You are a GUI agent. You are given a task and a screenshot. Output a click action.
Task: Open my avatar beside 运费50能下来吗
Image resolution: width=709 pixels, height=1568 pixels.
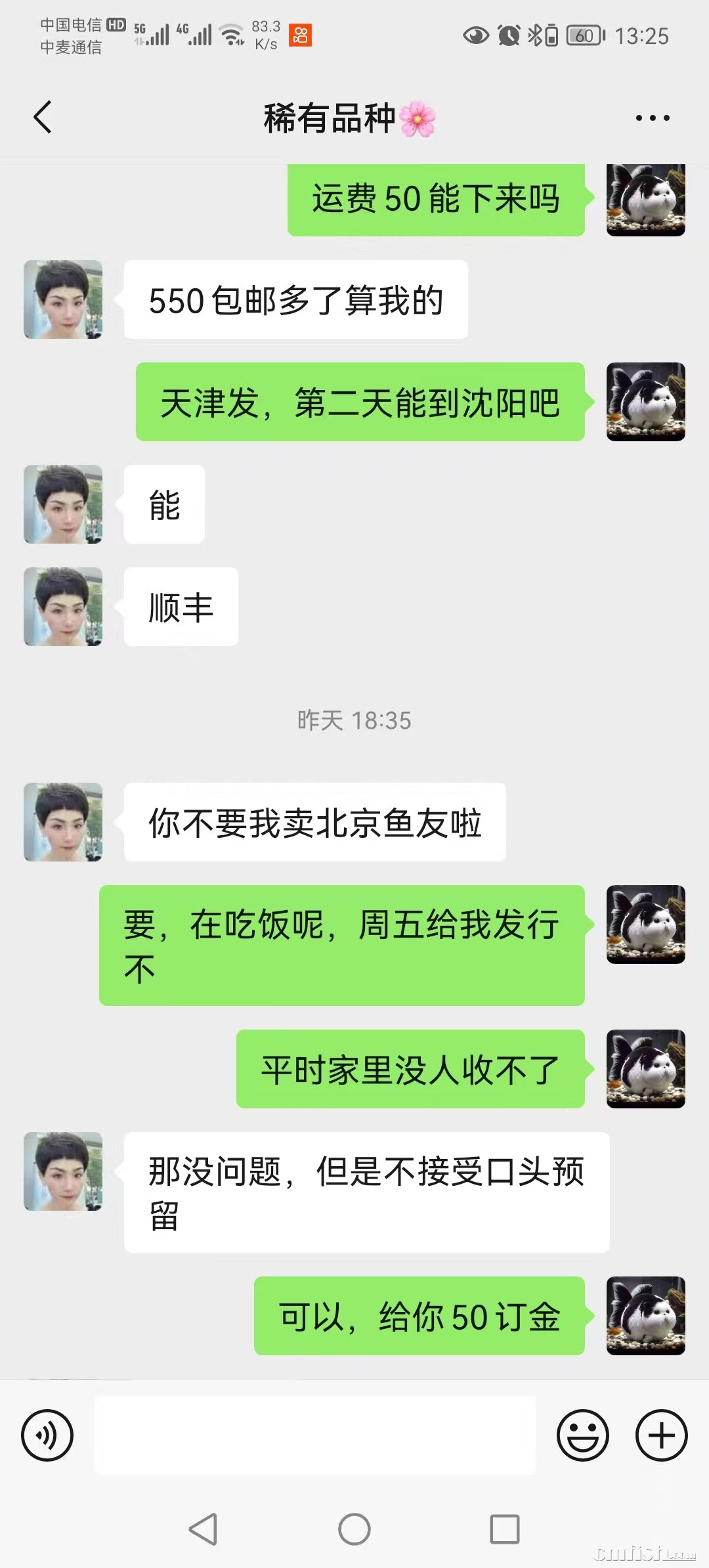tap(645, 200)
